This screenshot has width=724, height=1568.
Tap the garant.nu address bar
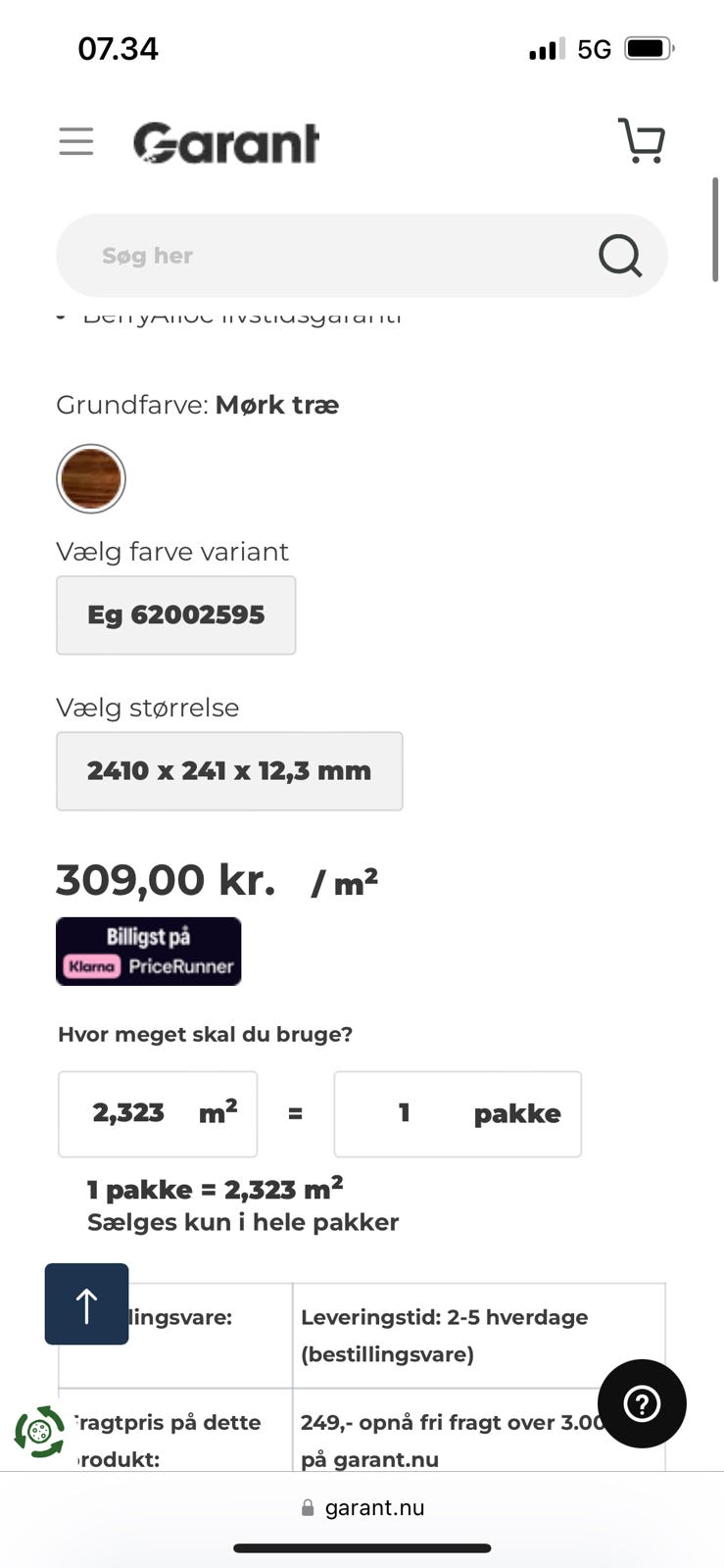362,1508
